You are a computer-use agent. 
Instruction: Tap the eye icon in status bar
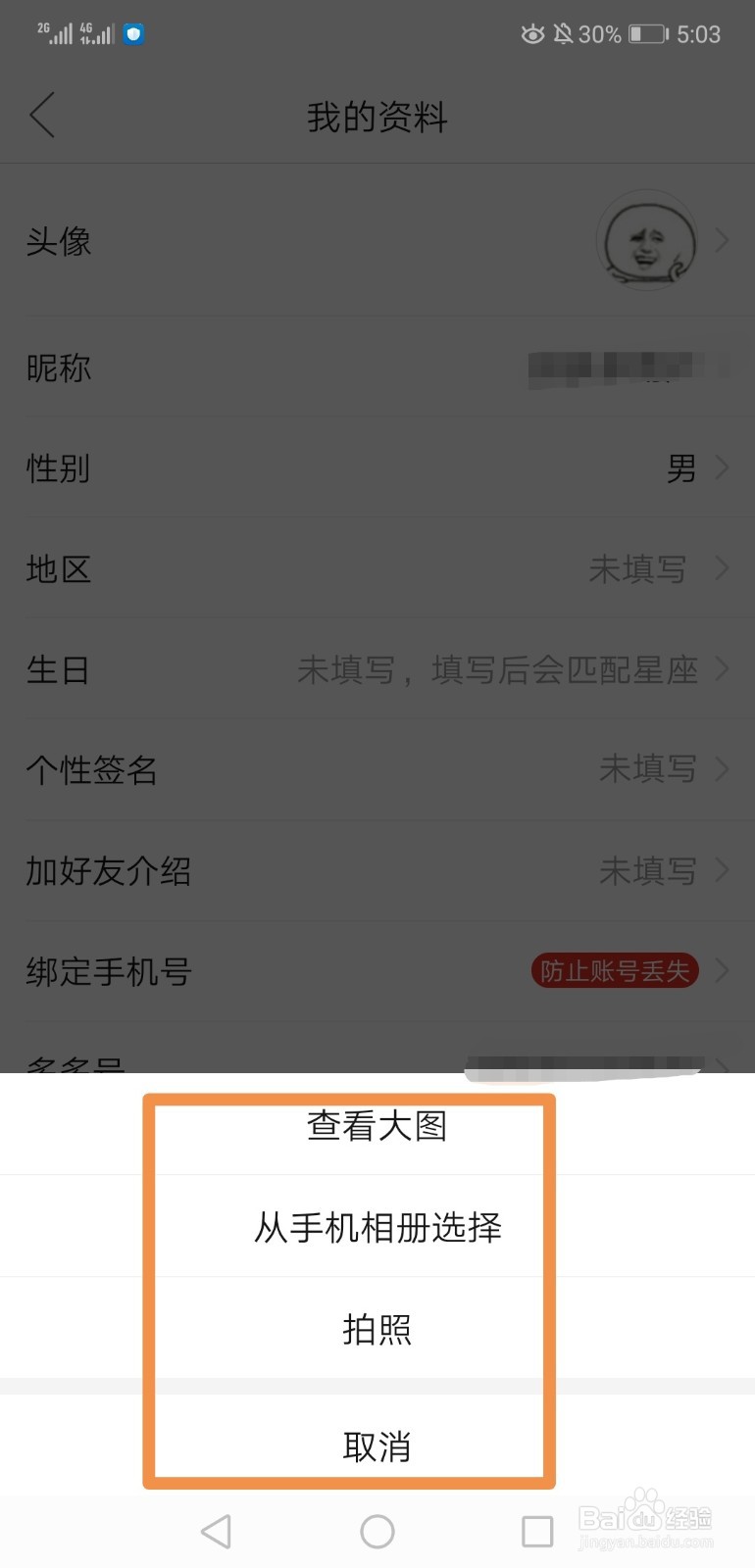[532, 33]
